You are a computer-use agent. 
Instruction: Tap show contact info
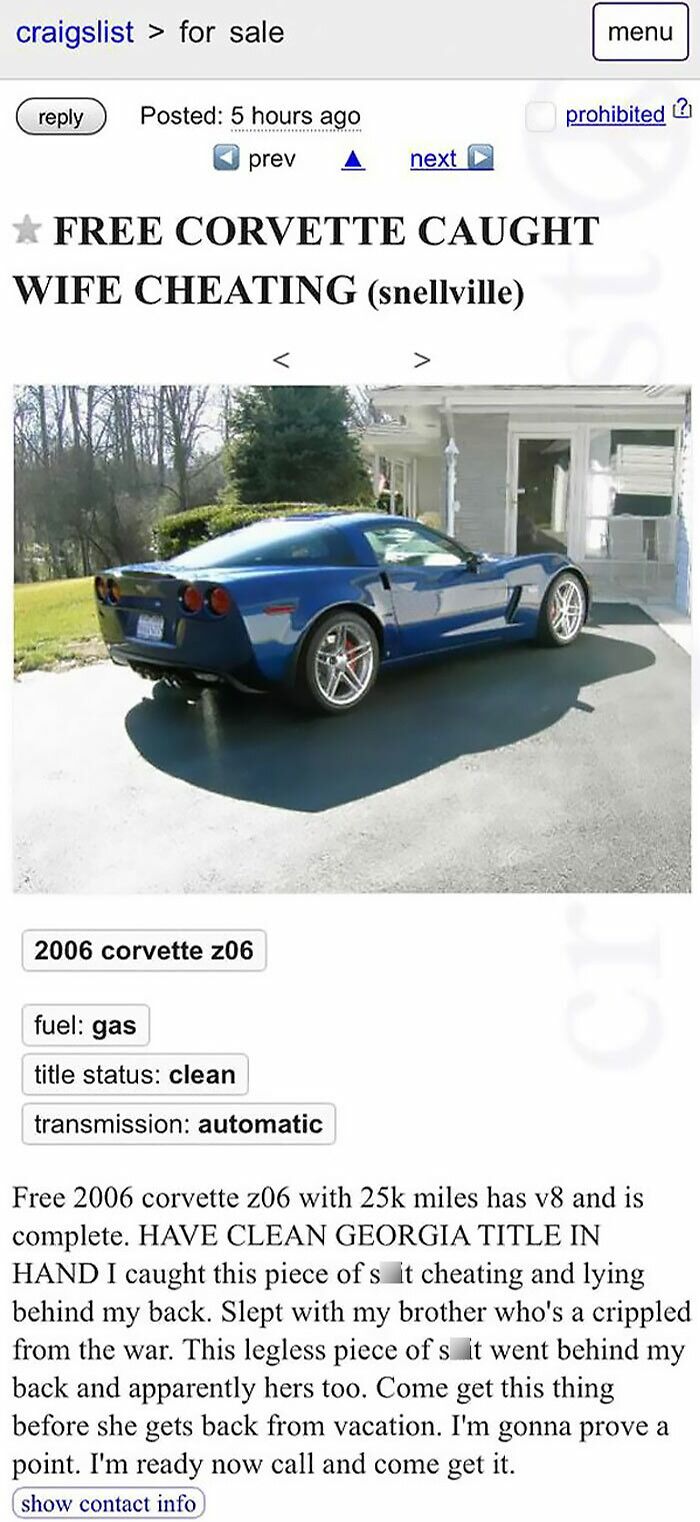(108, 1503)
